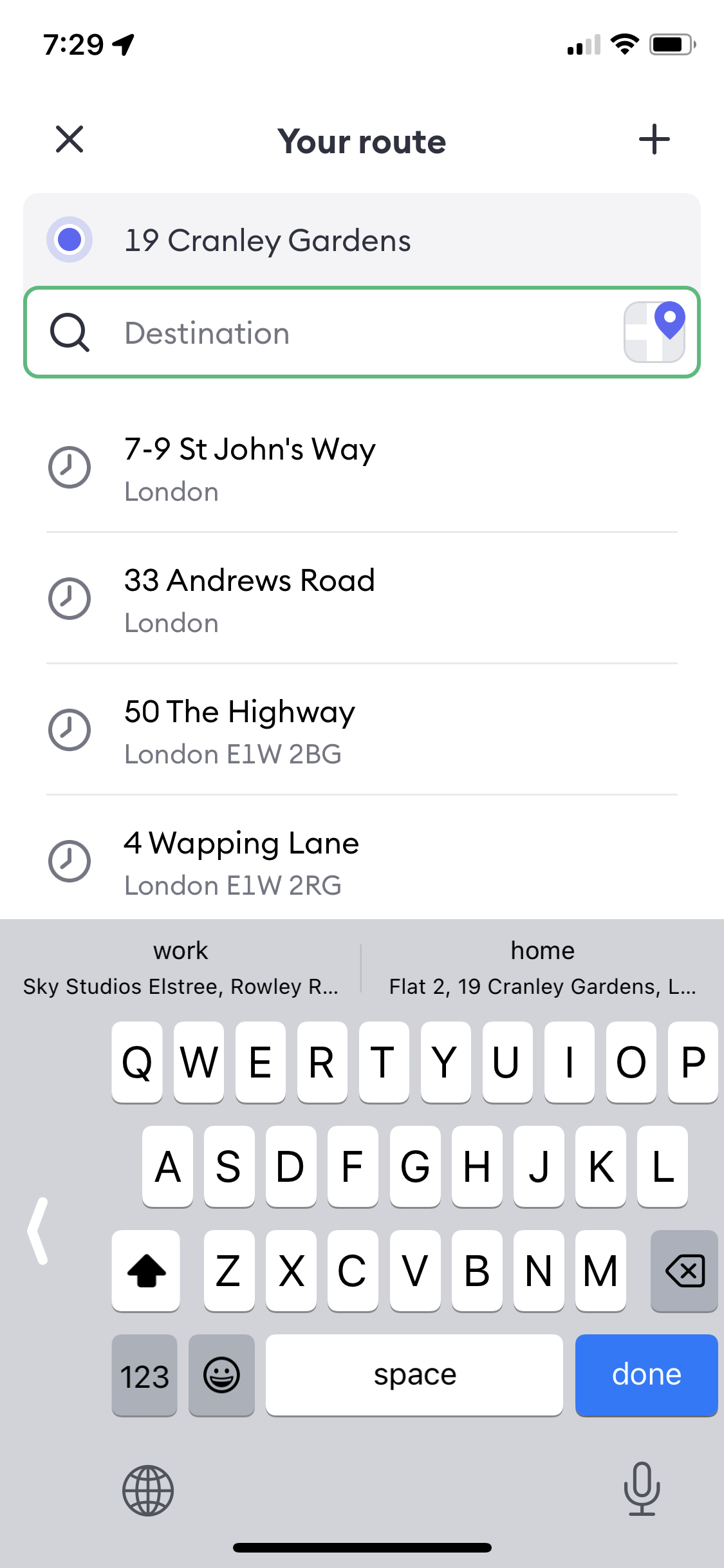Insert the home address suggestion
Viewport: 724px width, 1568px height.
[543, 967]
